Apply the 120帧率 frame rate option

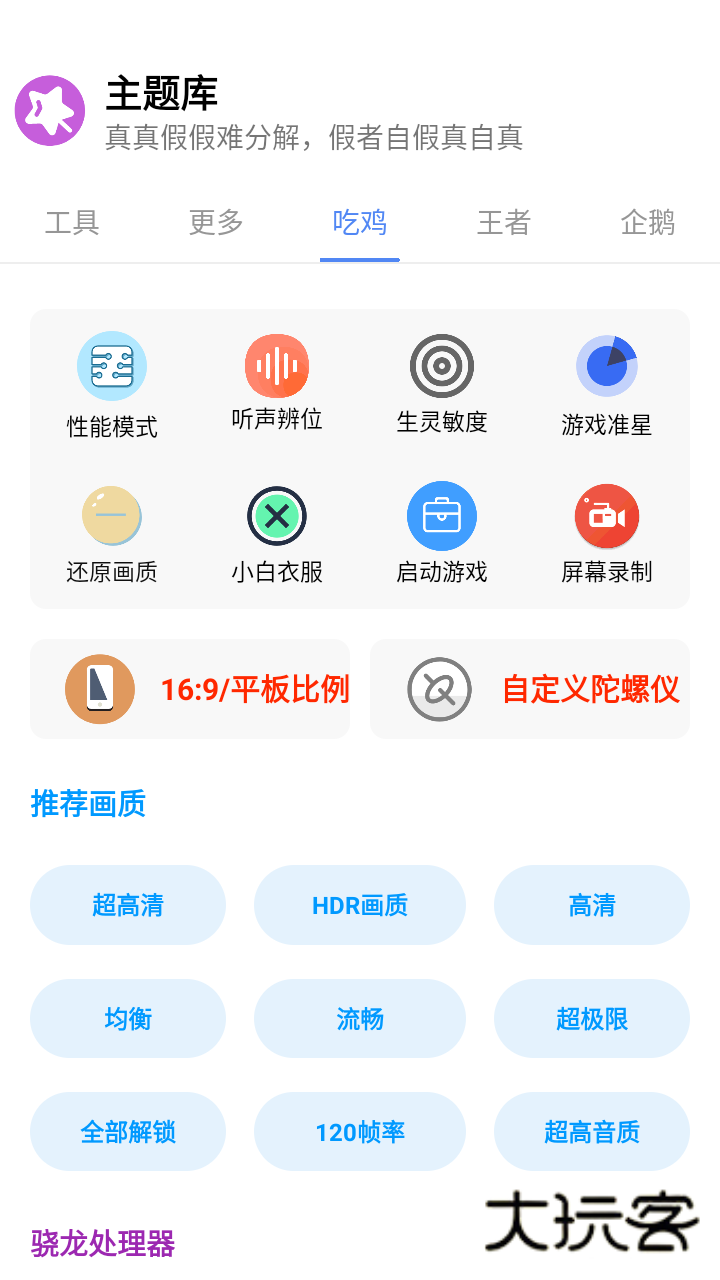(x=360, y=1131)
